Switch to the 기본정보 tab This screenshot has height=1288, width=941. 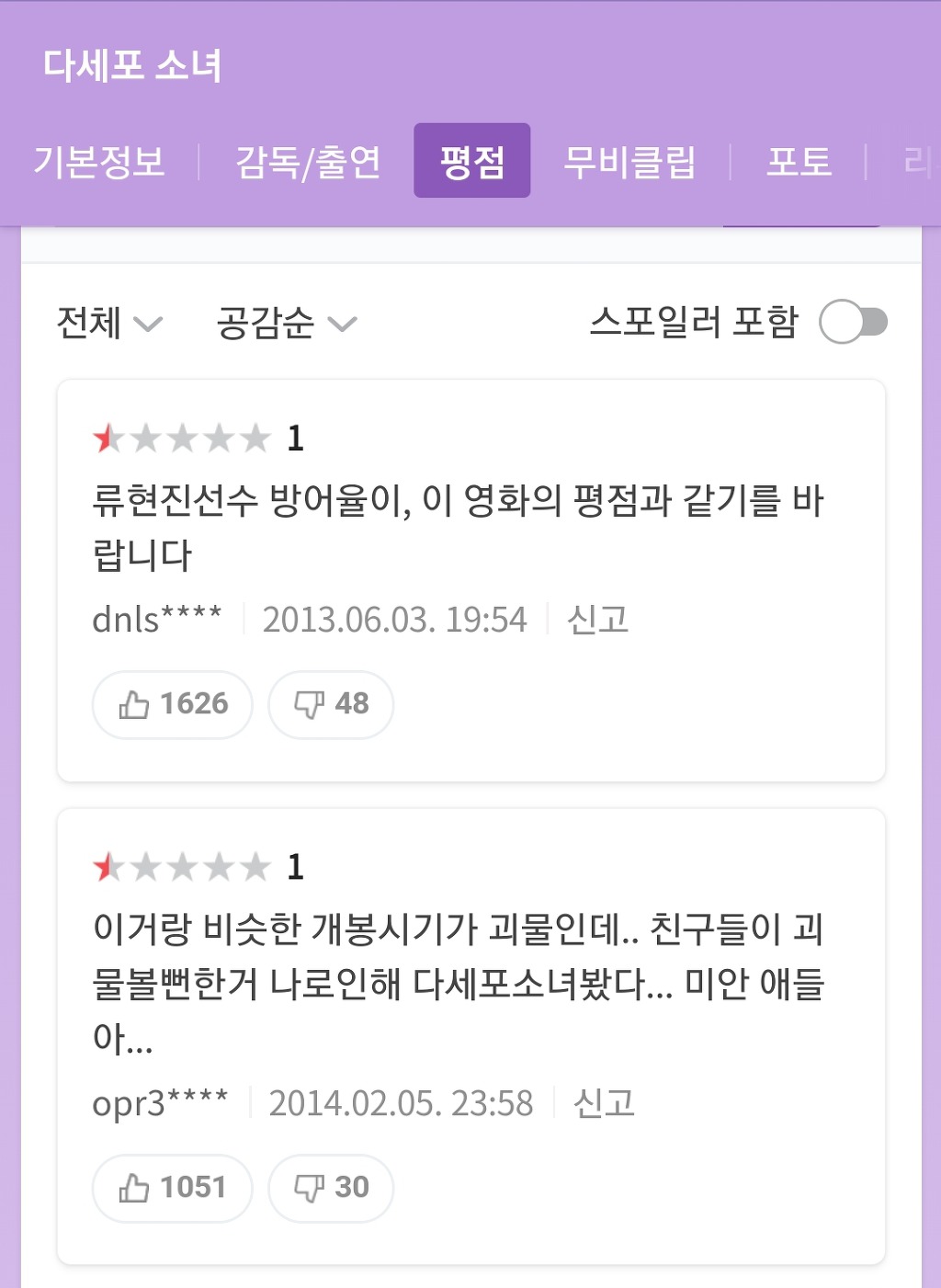99,162
